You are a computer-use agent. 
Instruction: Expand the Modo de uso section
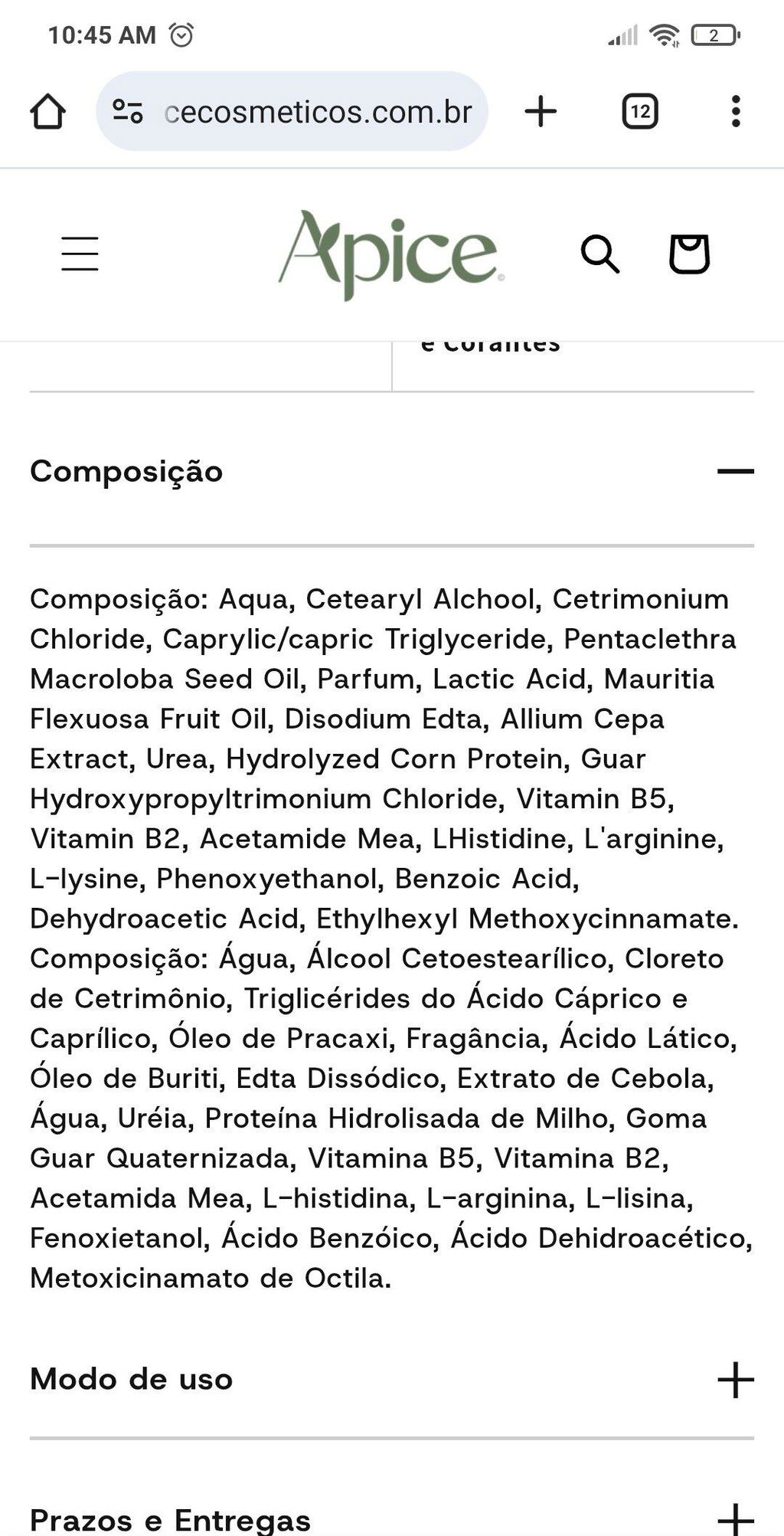(x=392, y=1379)
